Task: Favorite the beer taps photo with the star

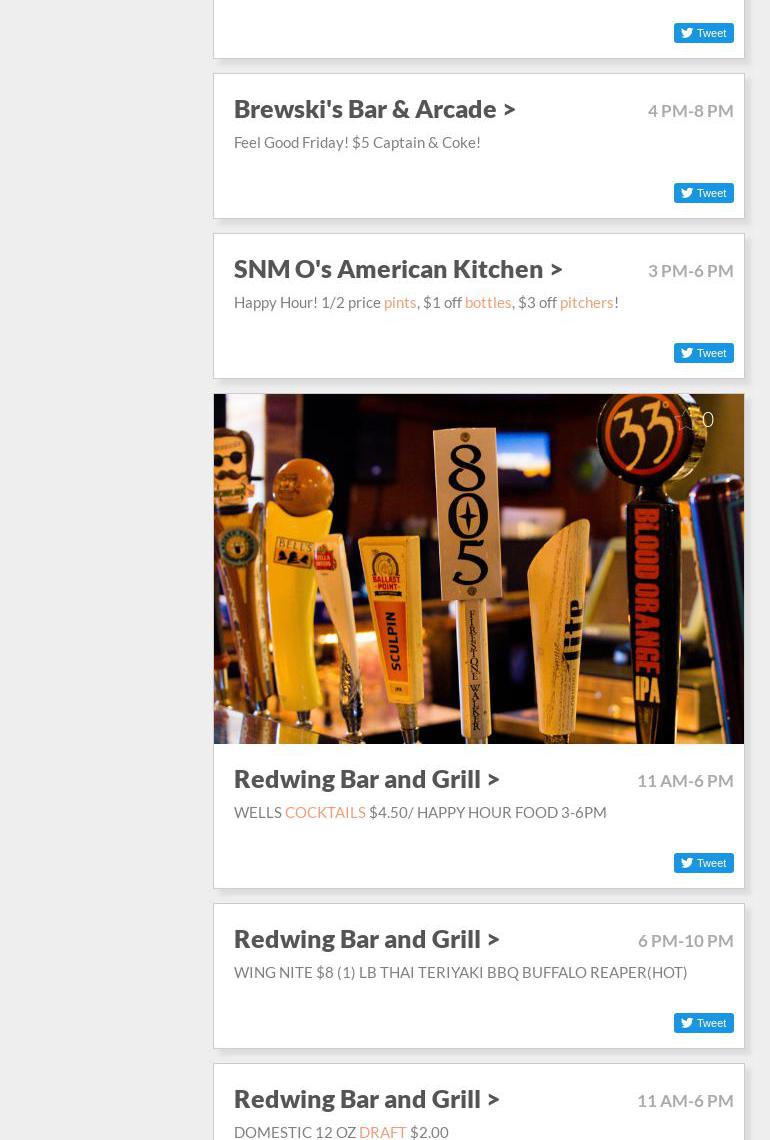Action: coord(686,419)
